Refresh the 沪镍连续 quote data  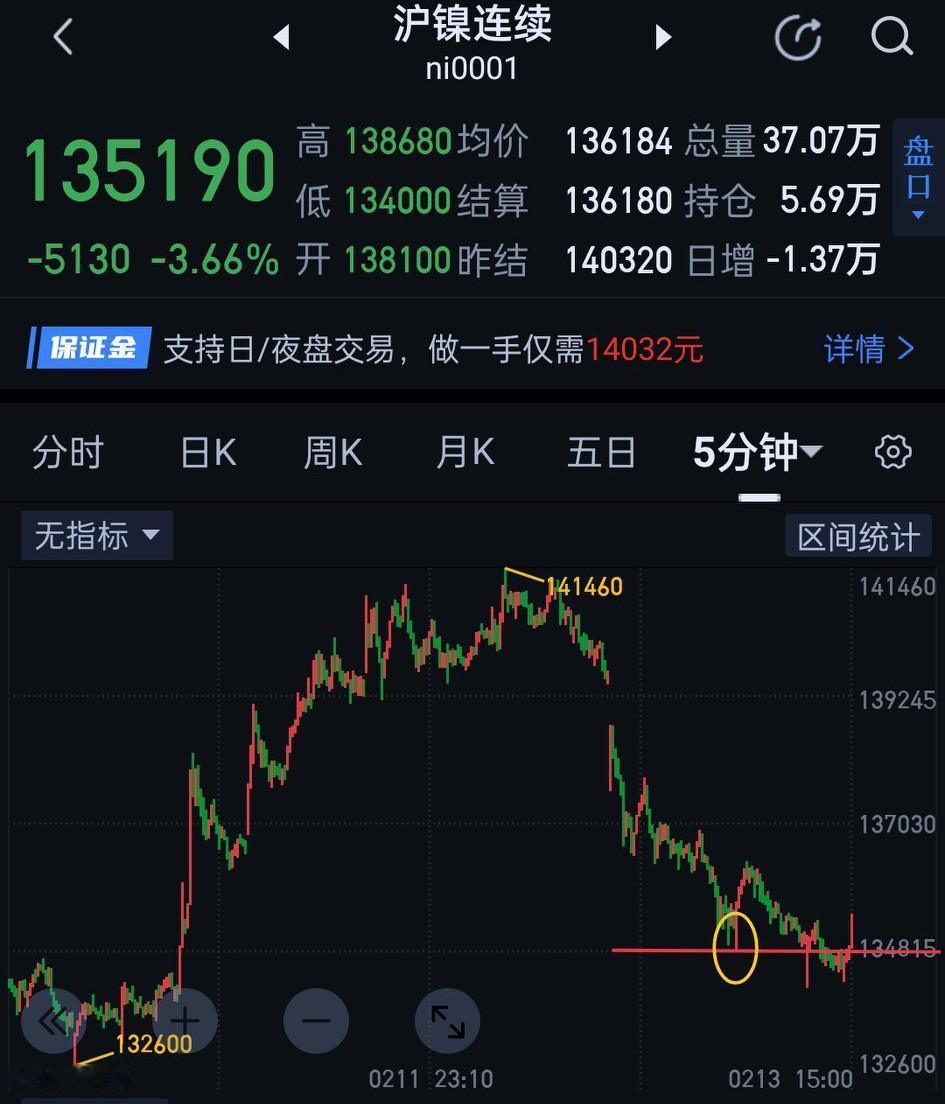[797, 36]
